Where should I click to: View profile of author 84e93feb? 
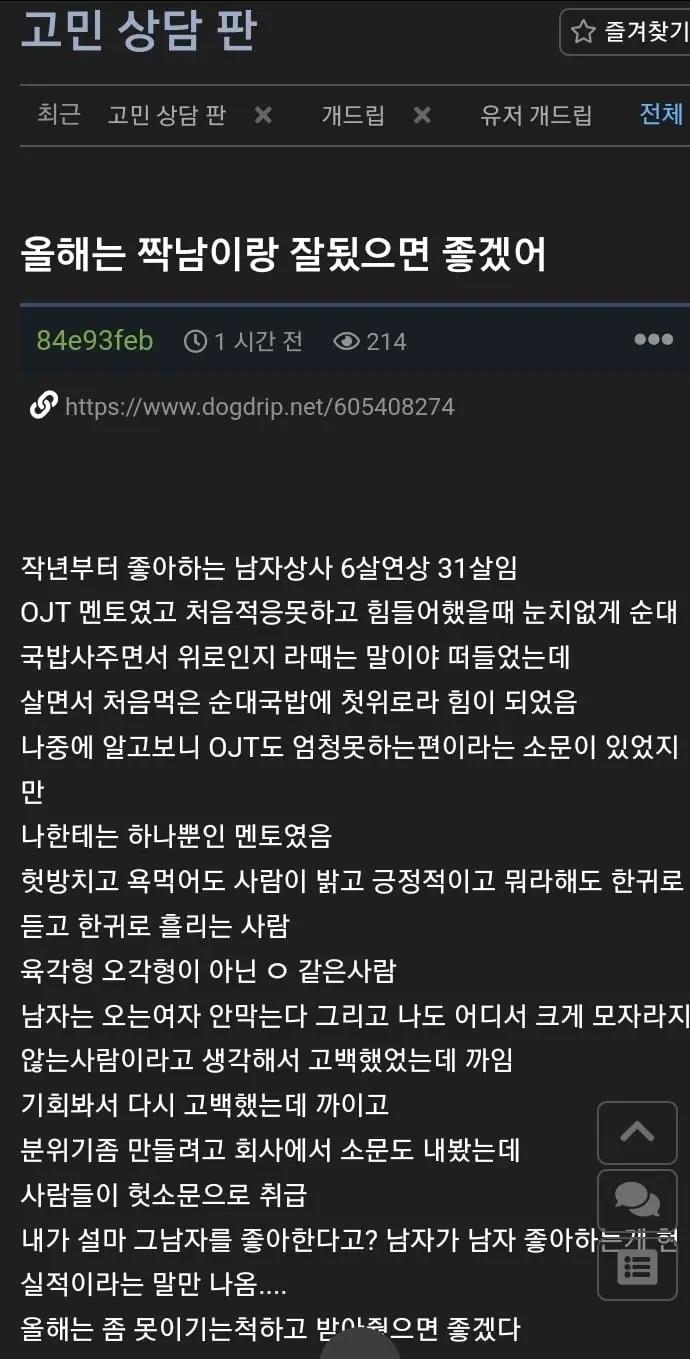95,341
